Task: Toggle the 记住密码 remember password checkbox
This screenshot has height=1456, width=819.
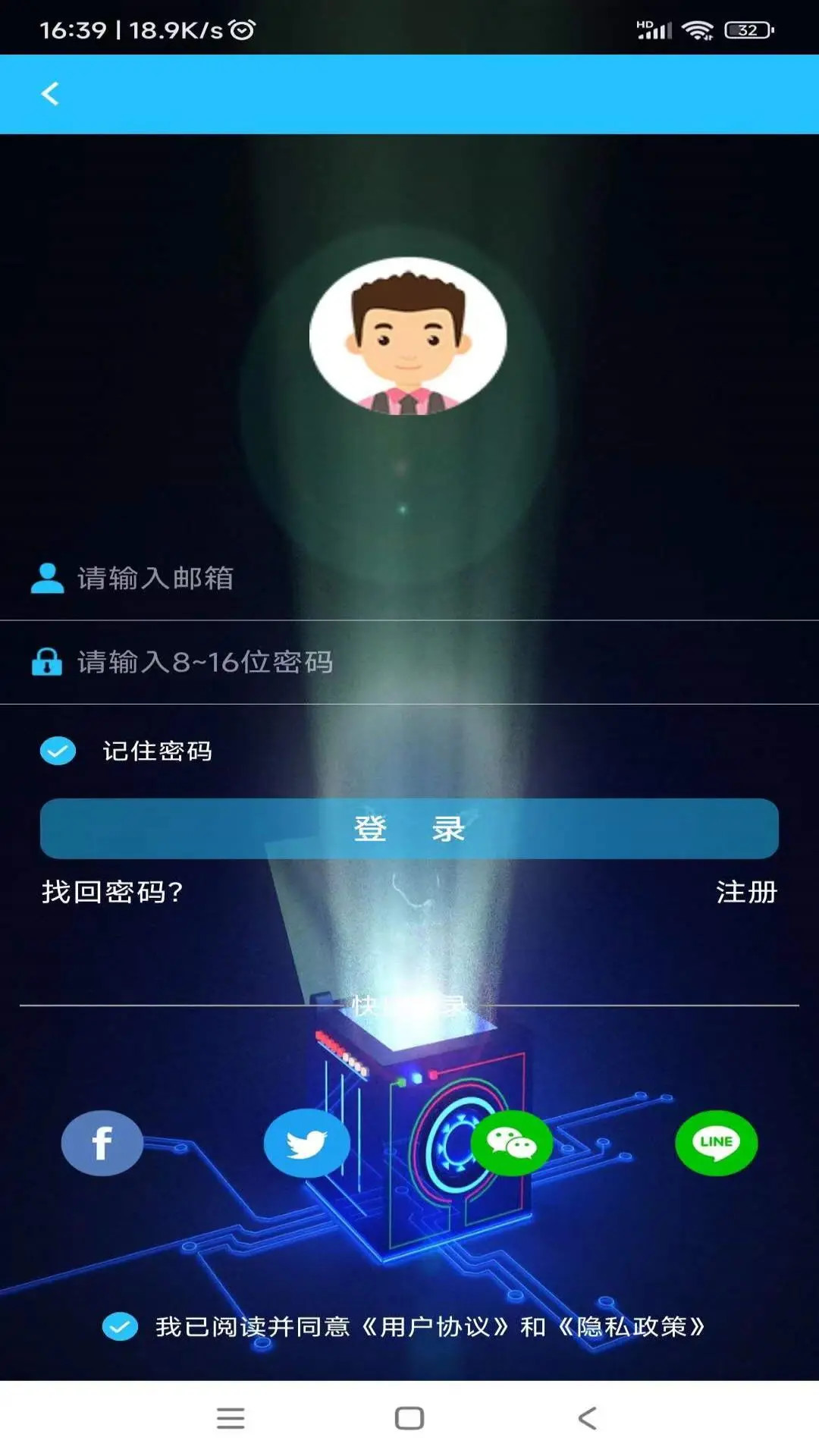Action: pyautogui.click(x=58, y=751)
